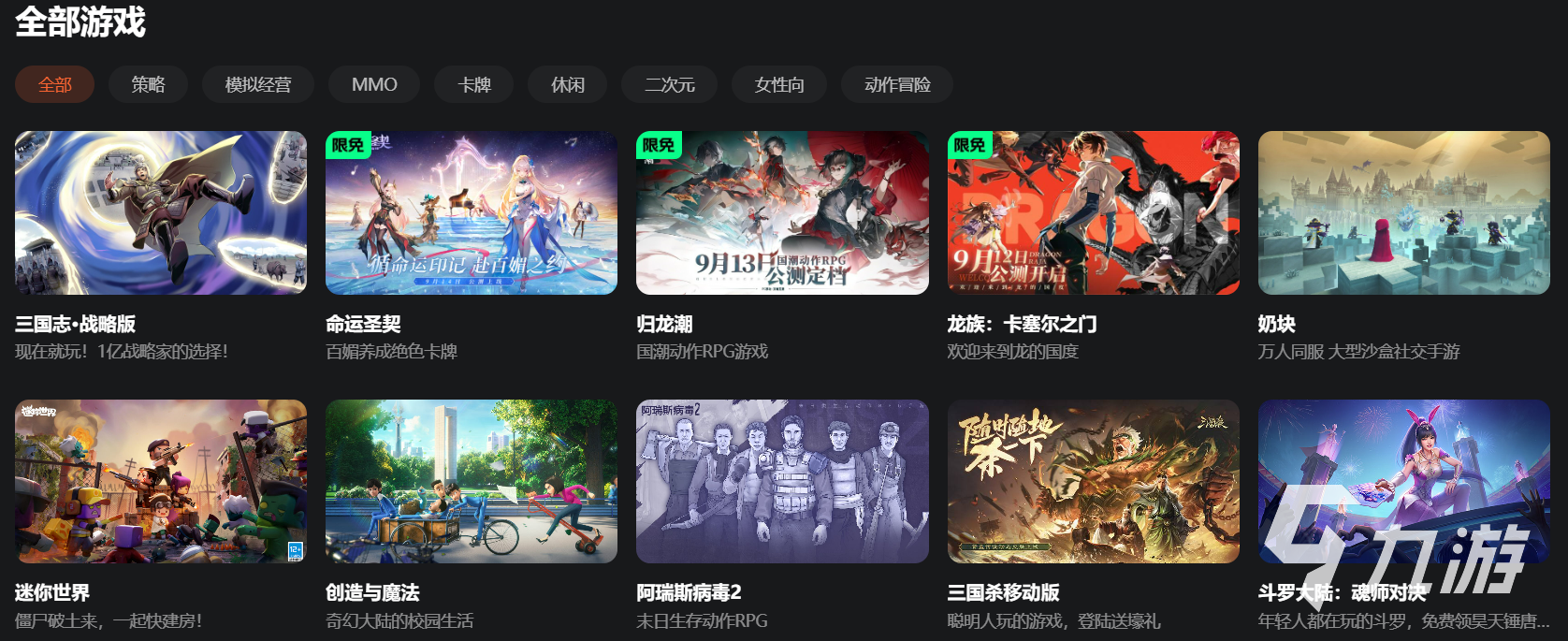Switch to 二次元 games
This screenshot has width=1568, height=641.
point(669,84)
